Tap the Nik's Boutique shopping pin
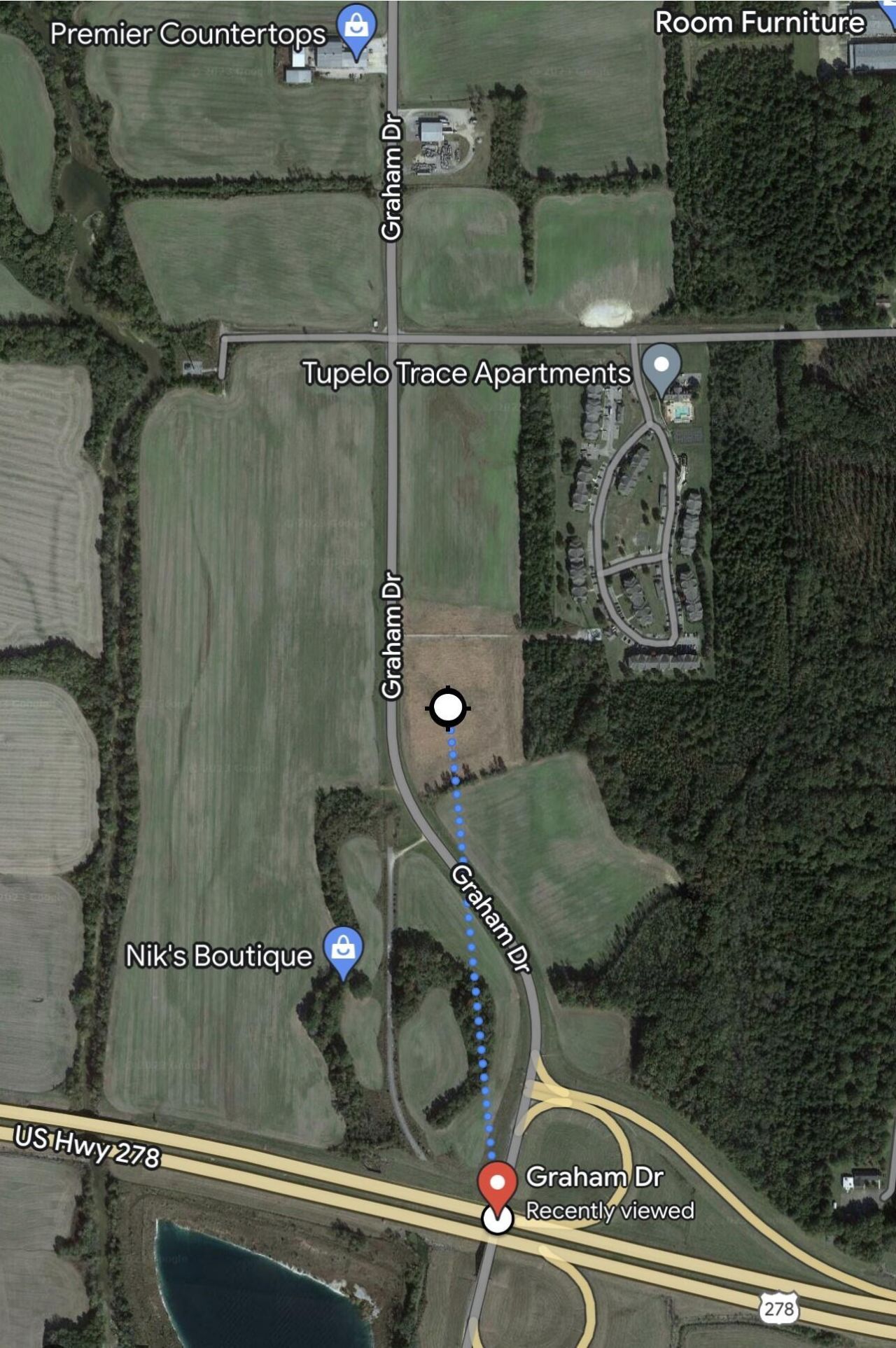The height and width of the screenshot is (1348, 896). tap(343, 950)
